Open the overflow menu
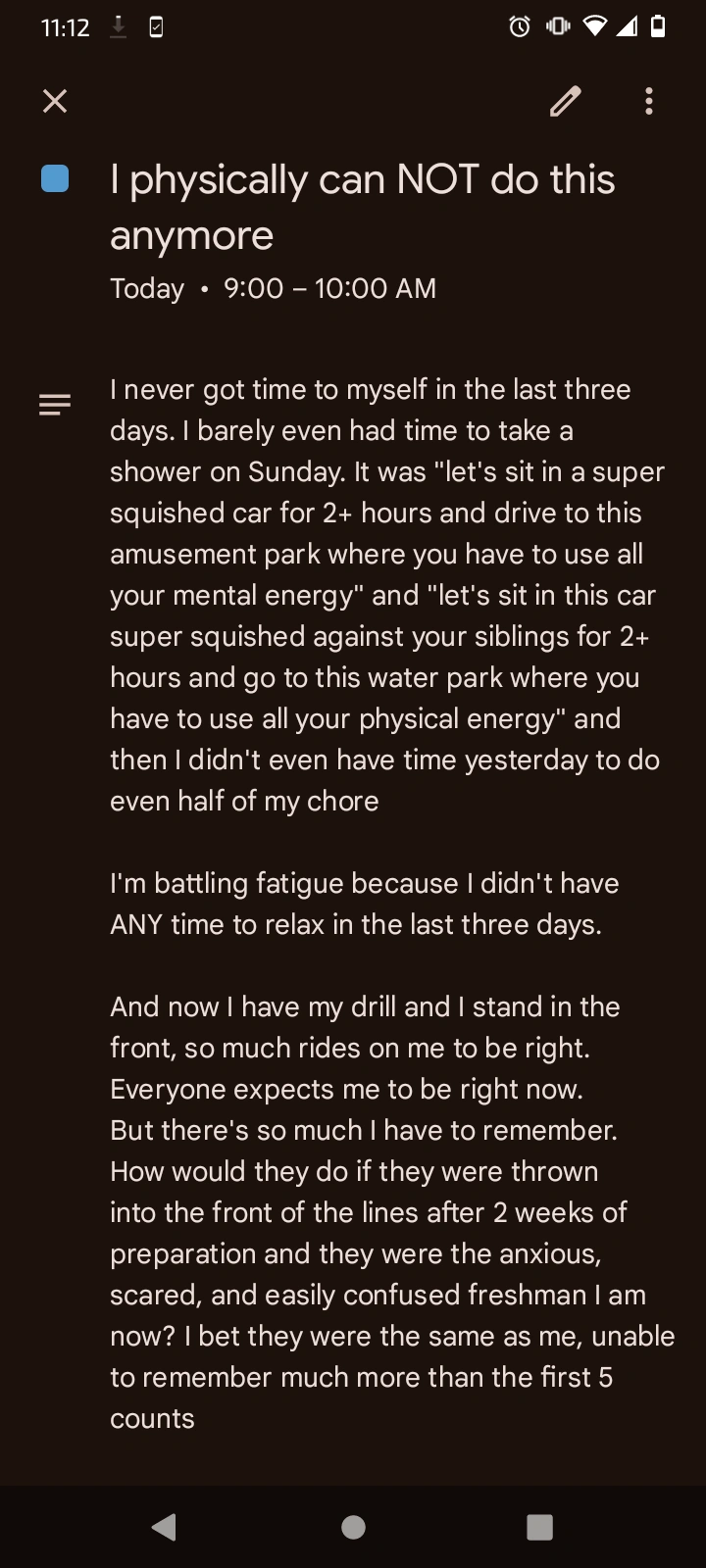Screen dimensions: 706x1568 point(648,101)
